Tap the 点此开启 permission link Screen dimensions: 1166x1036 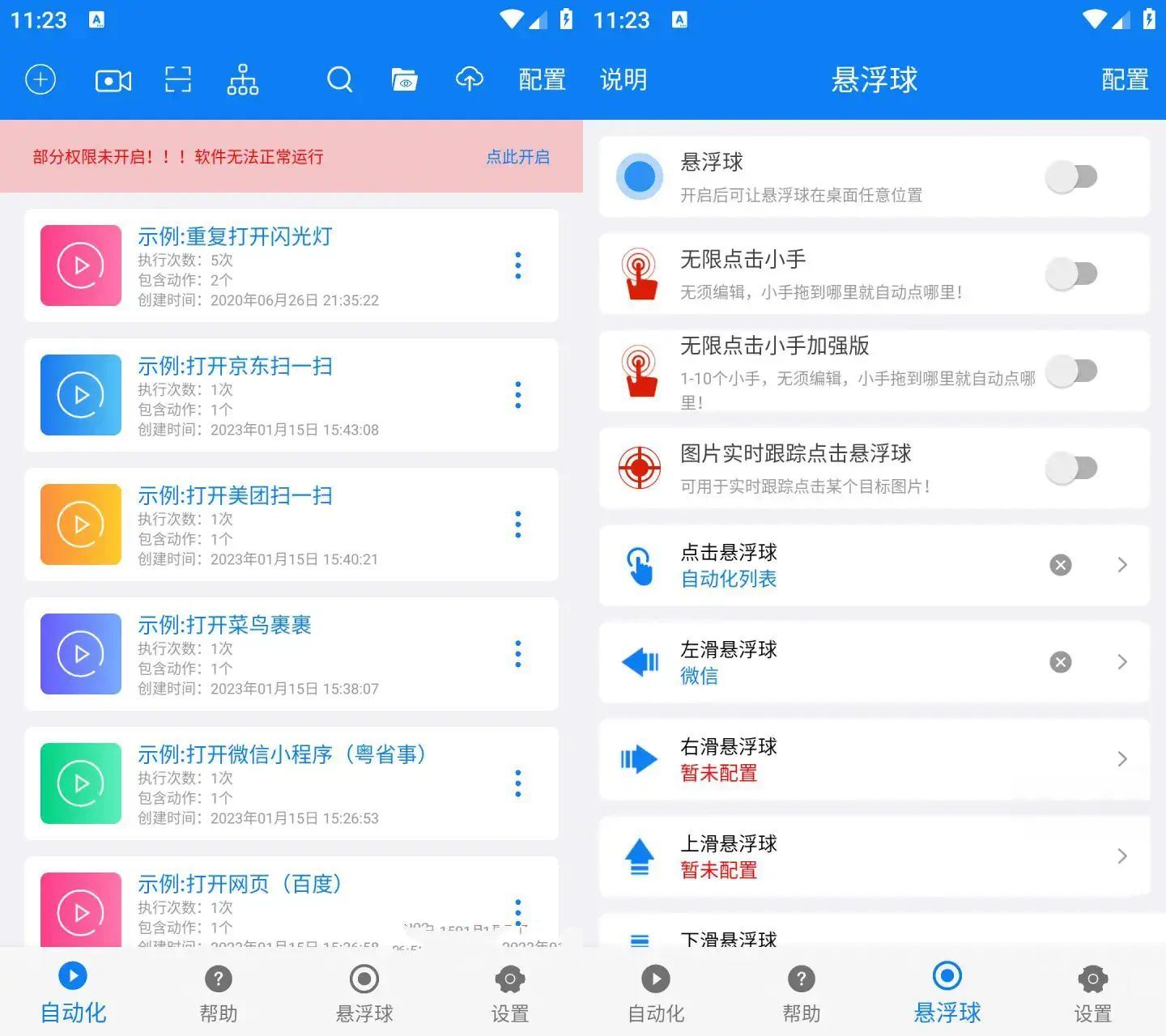pyautogui.click(x=517, y=157)
